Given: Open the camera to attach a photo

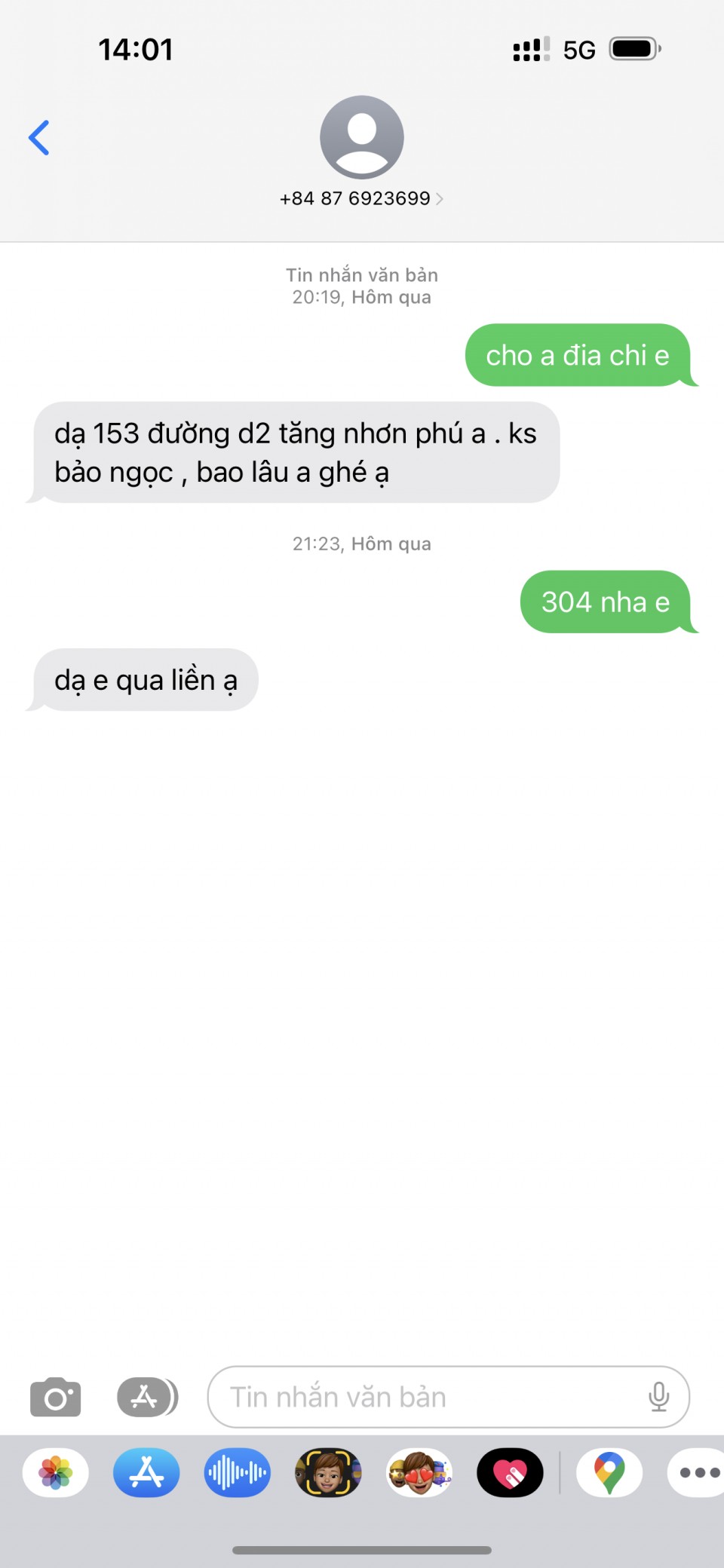Looking at the screenshot, I should click(x=55, y=1398).
